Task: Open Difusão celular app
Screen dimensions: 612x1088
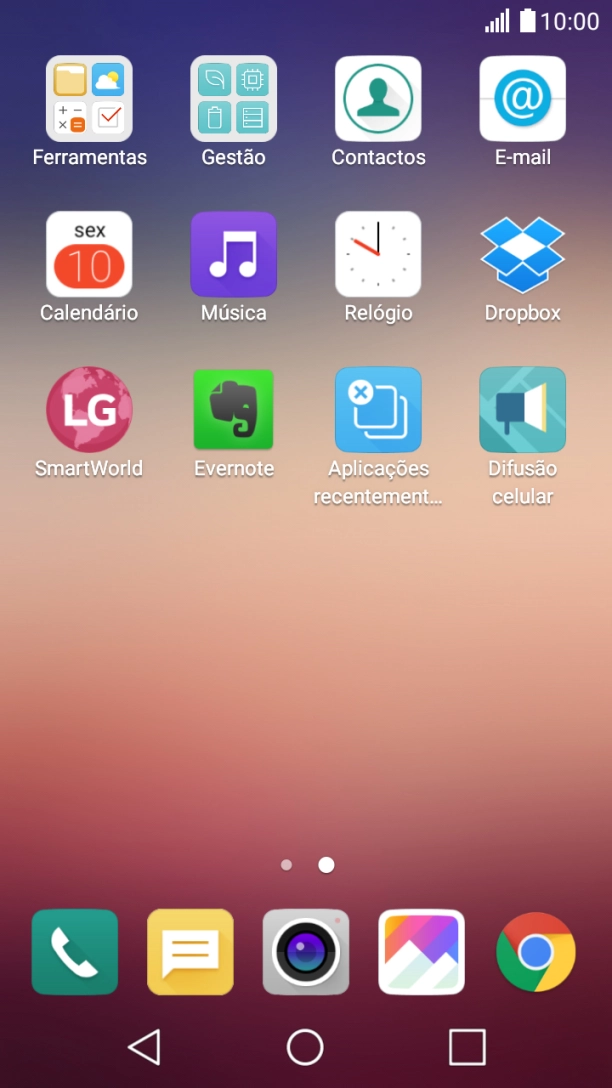Action: pos(522,410)
